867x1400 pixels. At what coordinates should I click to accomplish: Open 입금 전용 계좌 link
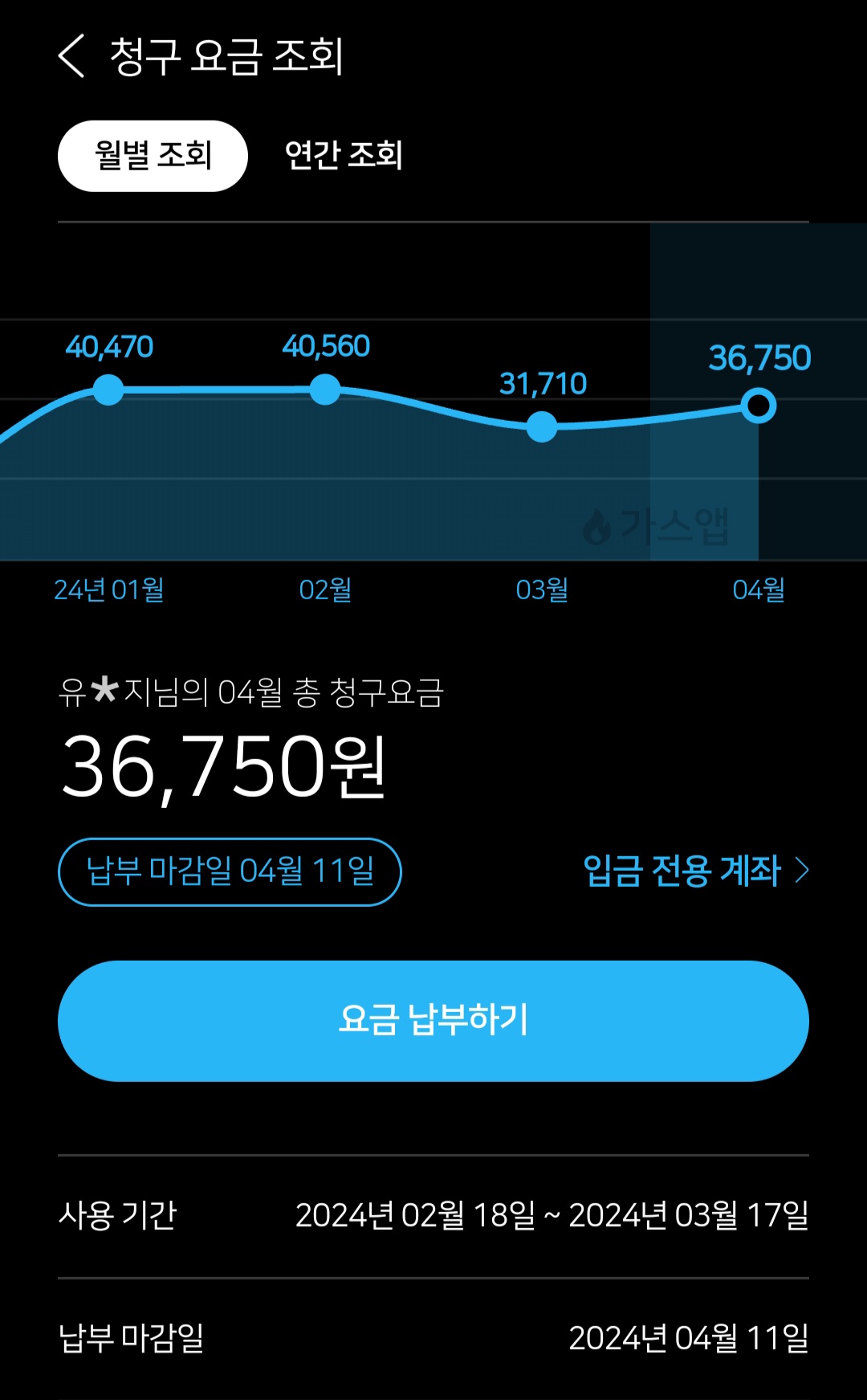[x=695, y=871]
